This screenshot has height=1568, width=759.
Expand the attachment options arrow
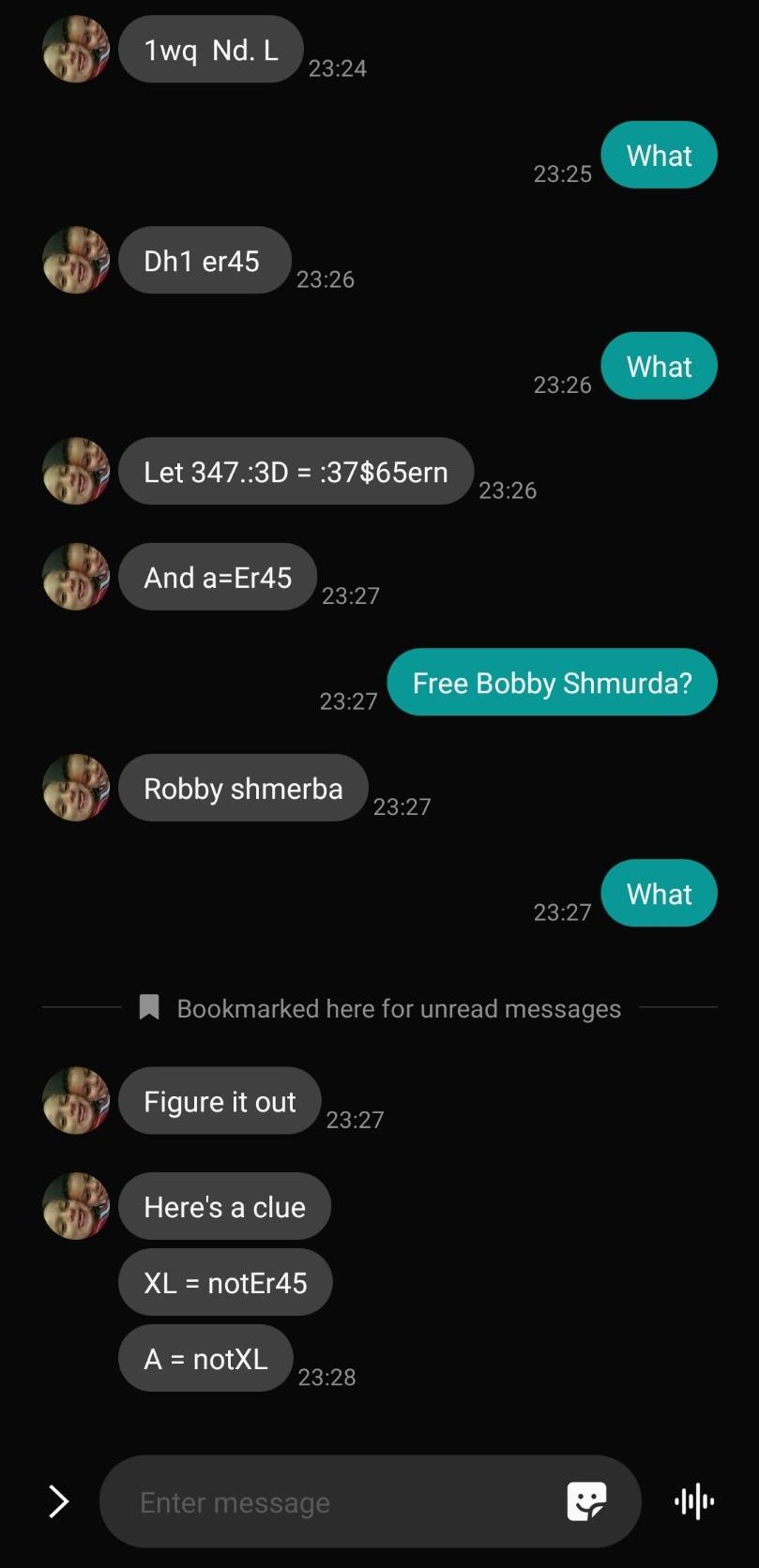point(58,1501)
